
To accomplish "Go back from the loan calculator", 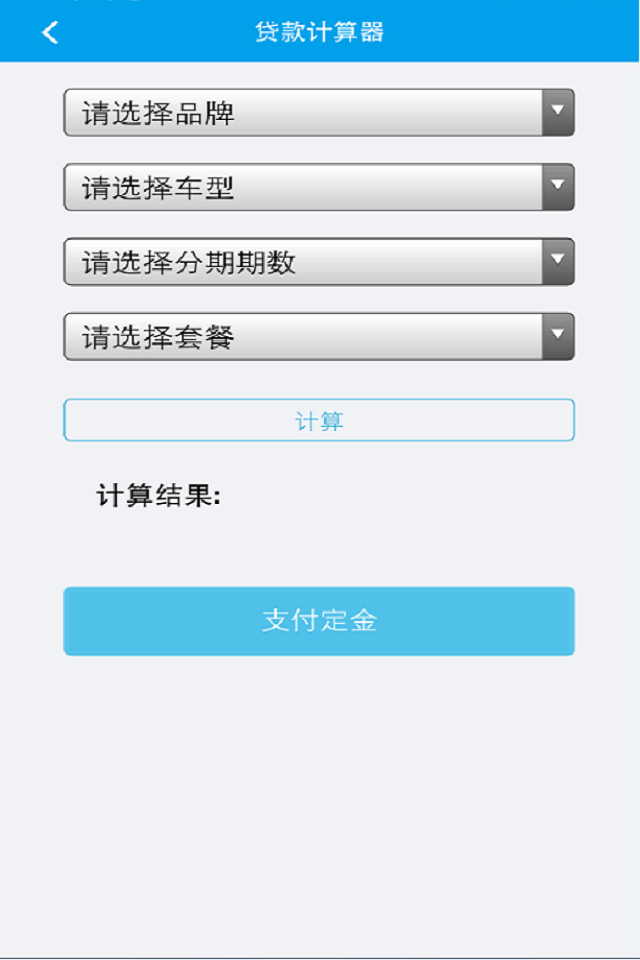I will point(50,32).
